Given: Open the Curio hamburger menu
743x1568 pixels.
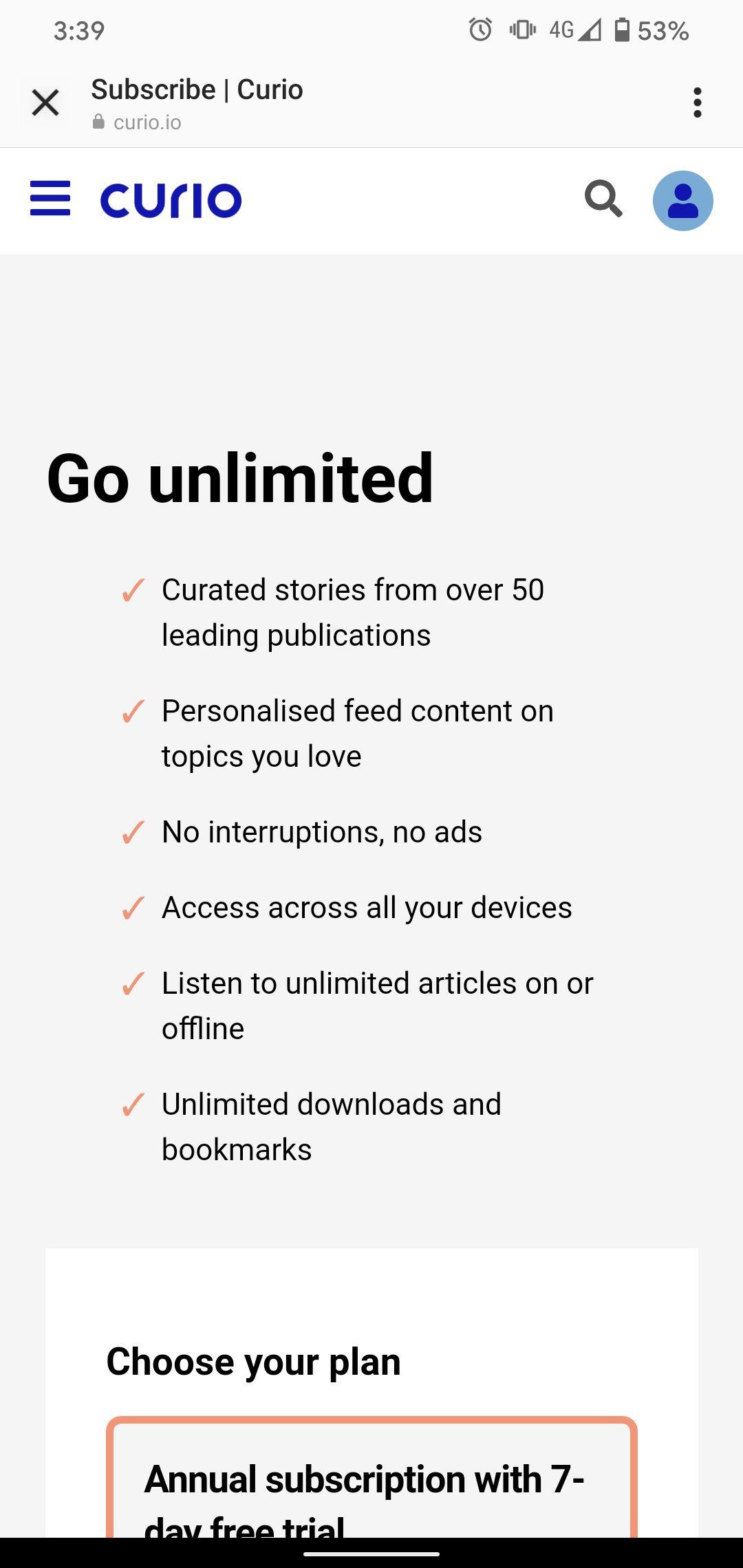Looking at the screenshot, I should click(x=50, y=199).
